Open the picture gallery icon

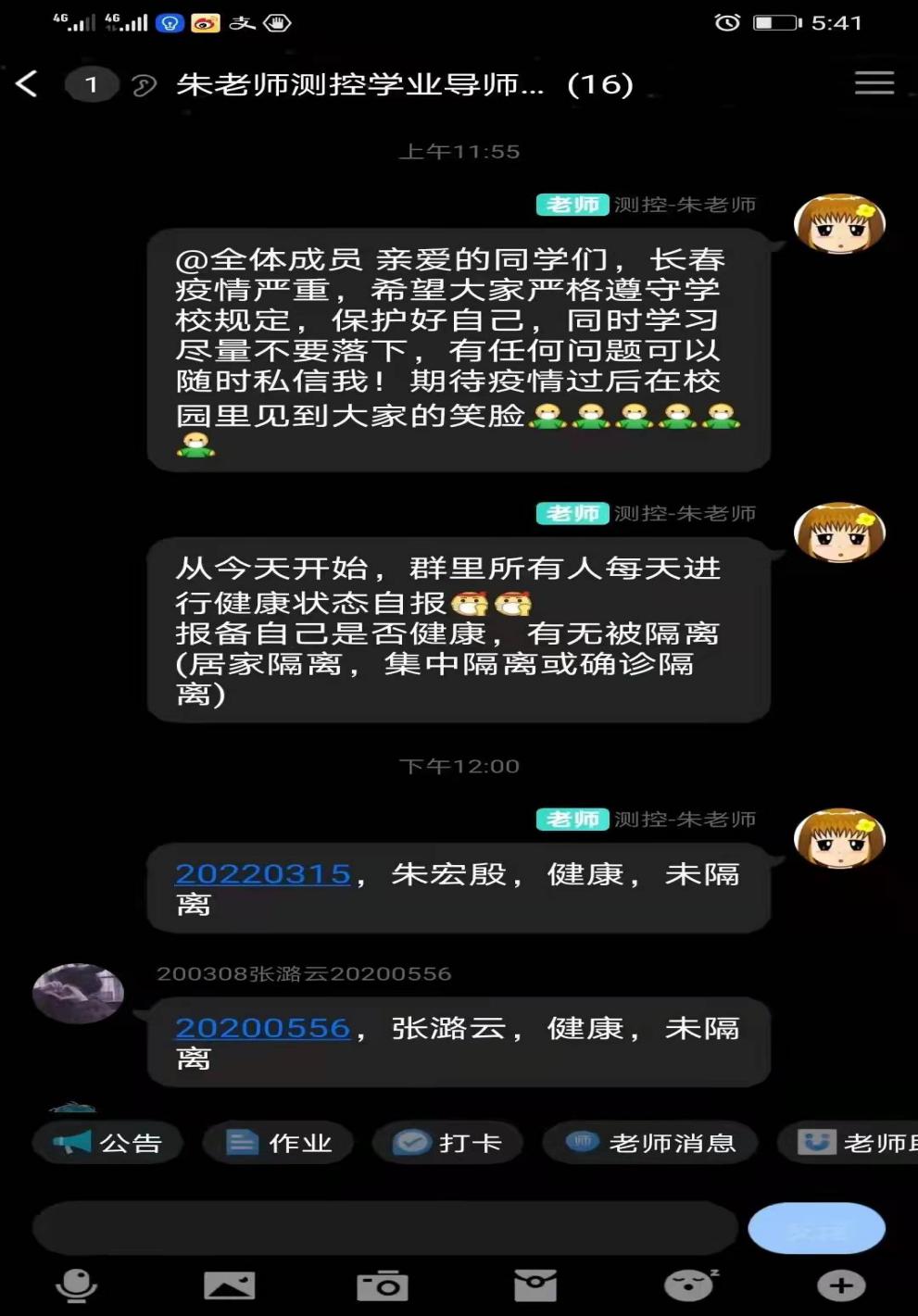click(229, 1285)
